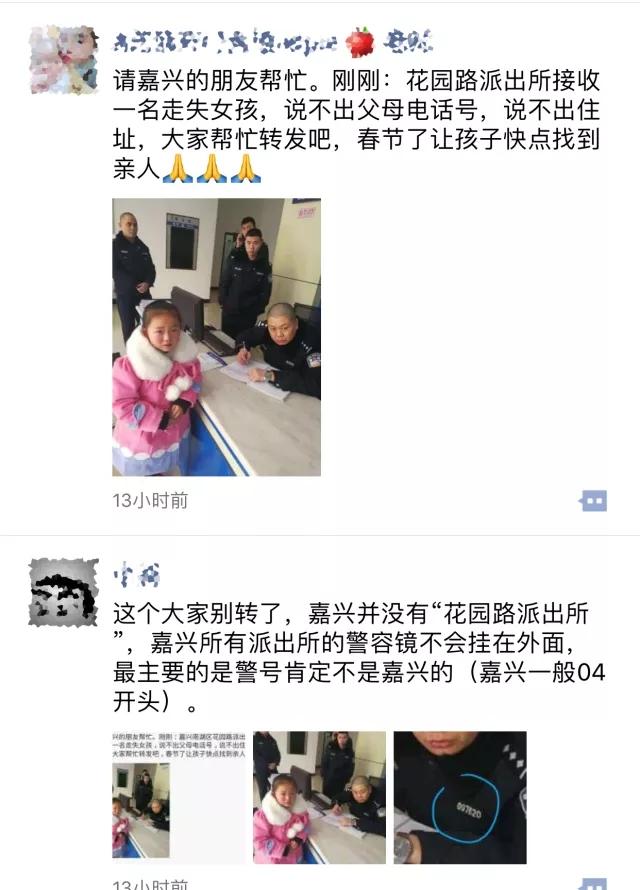Open badge number close-up photo
The image size is (640, 890).
(459, 797)
